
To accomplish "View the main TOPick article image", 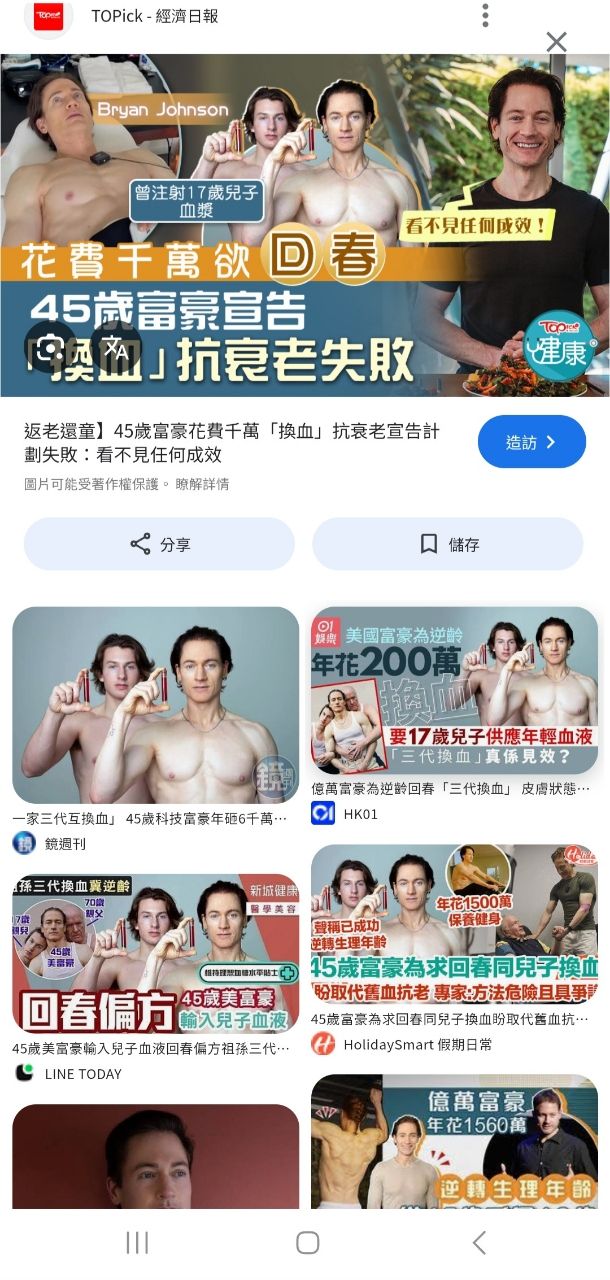I will pyautogui.click(x=305, y=225).
